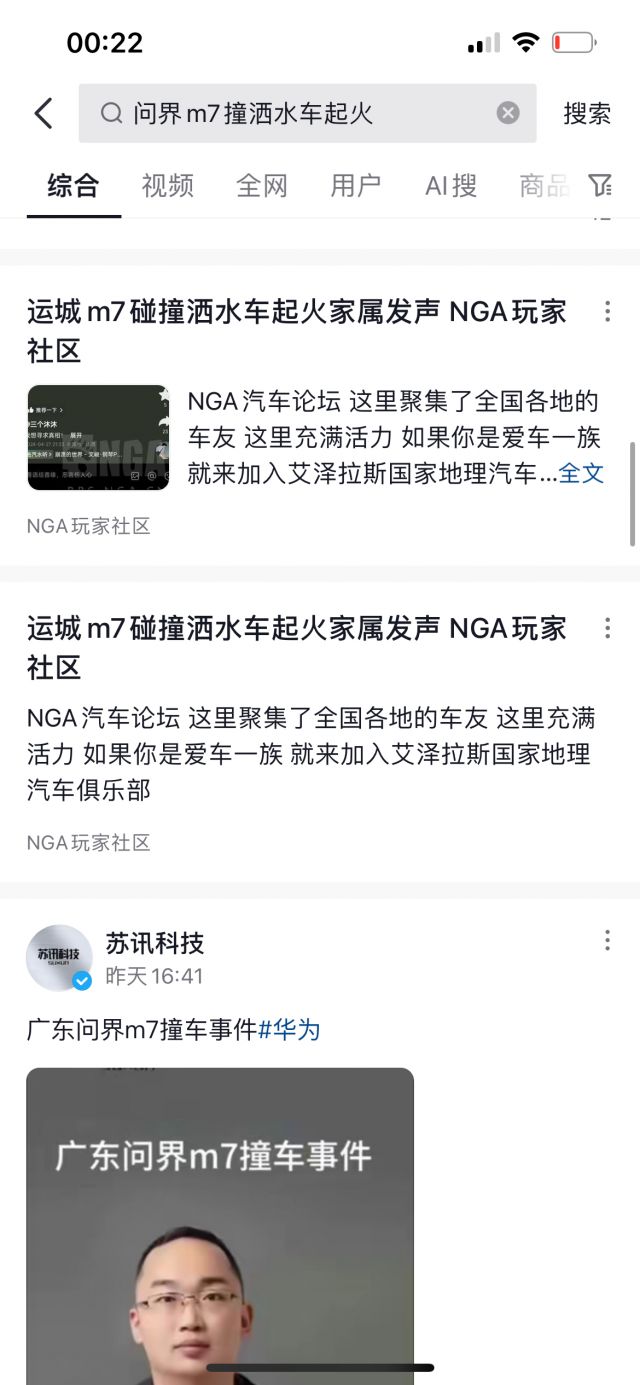
Task: Open more options for the first NGA result
Action: (607, 312)
